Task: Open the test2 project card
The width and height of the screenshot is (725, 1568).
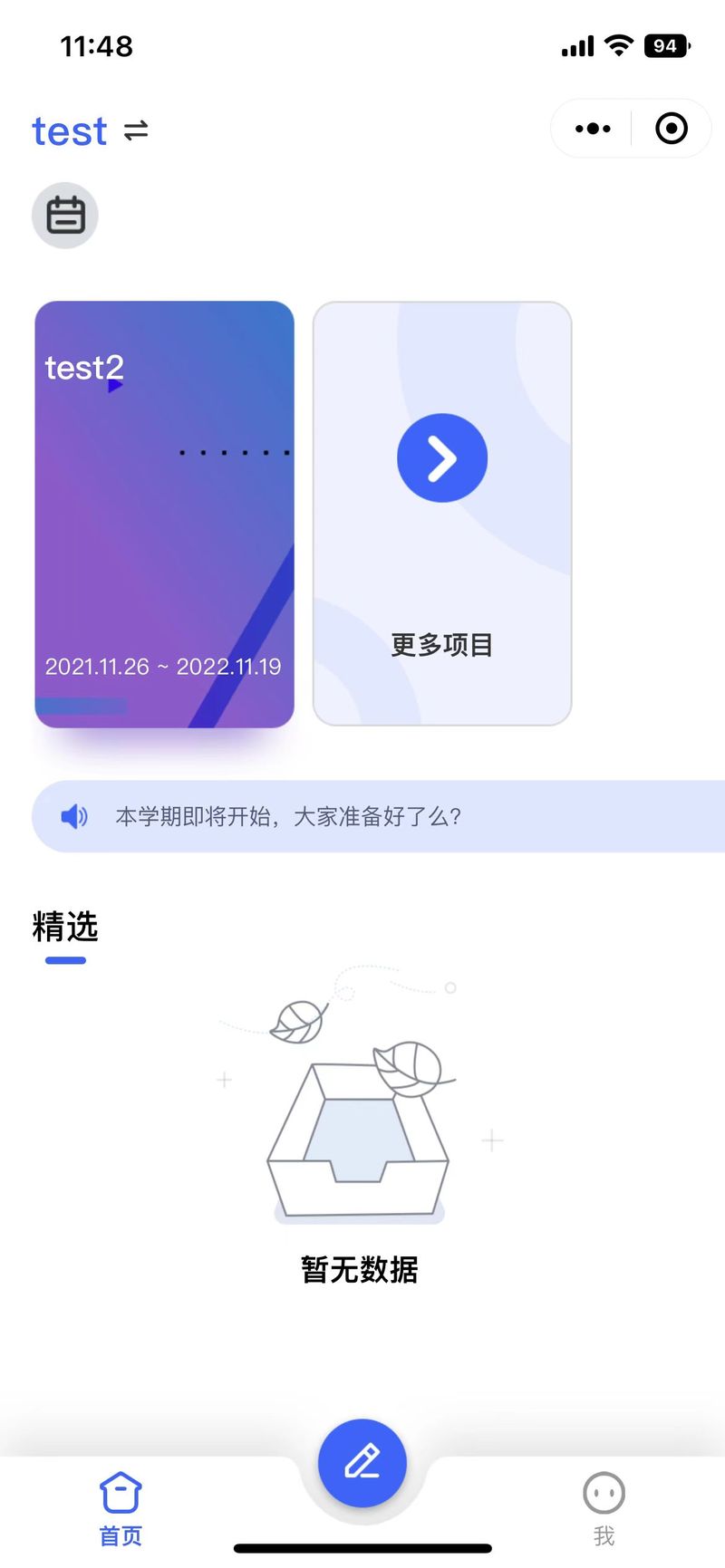Action: (x=164, y=514)
